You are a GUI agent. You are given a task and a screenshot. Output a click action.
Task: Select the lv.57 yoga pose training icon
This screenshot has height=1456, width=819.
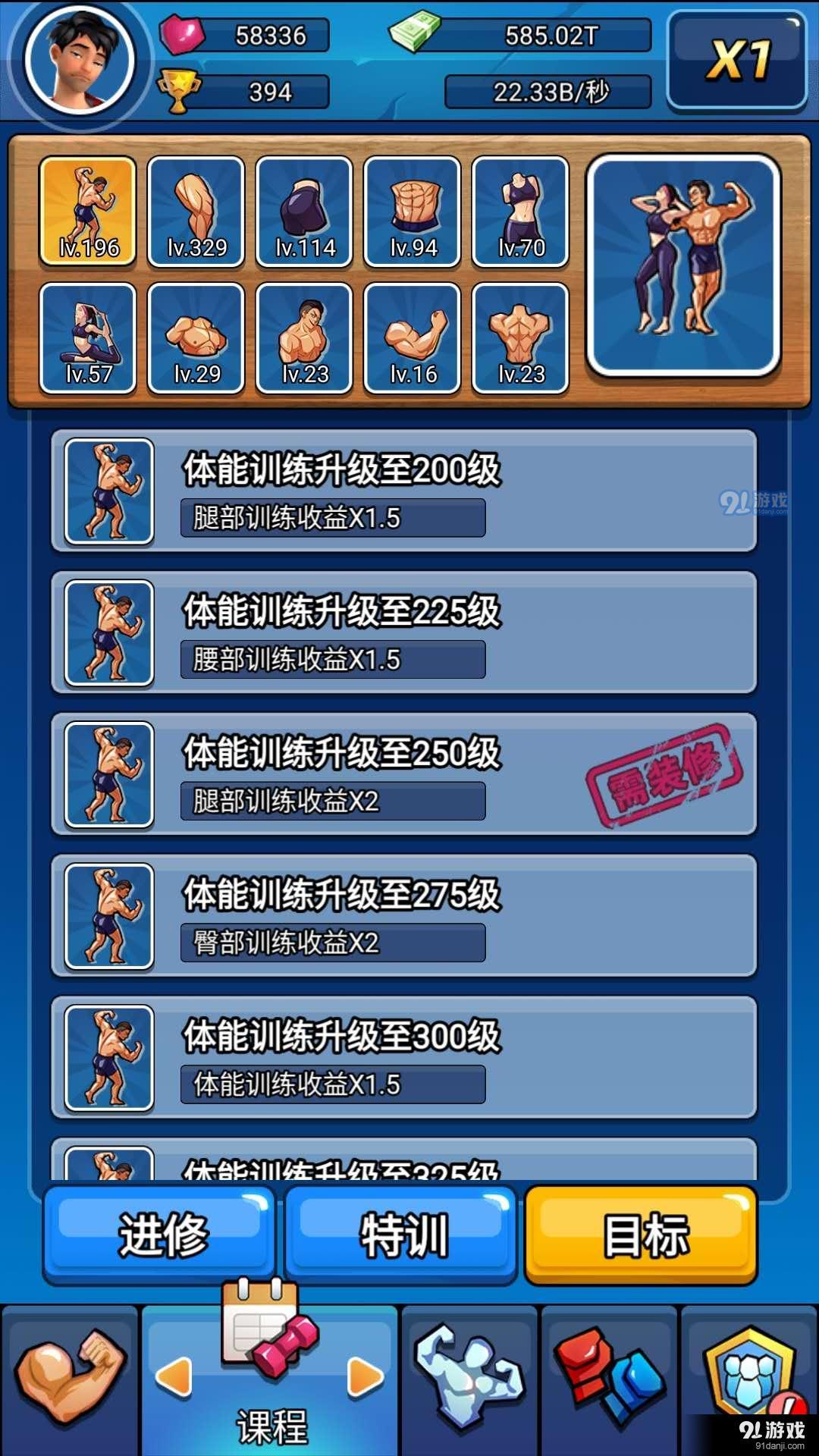(88, 339)
